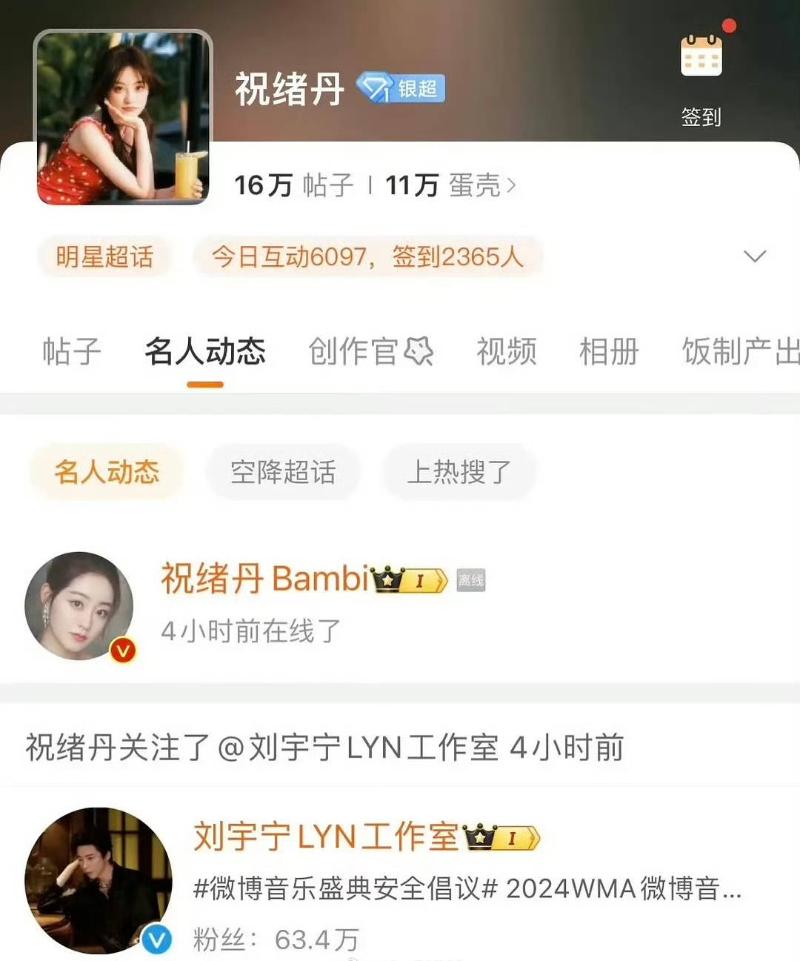Select the 上热搜了 filter chip
Screen dimensions: 800x961
tap(459, 472)
